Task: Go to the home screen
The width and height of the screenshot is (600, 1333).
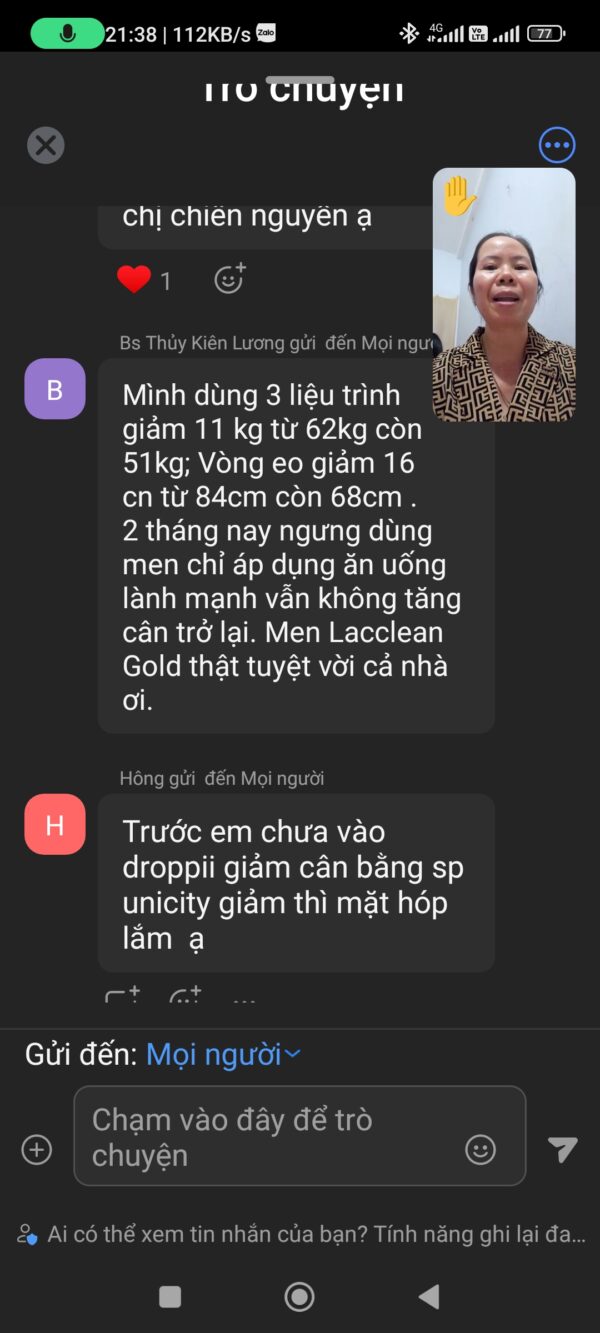Action: pos(299,1297)
